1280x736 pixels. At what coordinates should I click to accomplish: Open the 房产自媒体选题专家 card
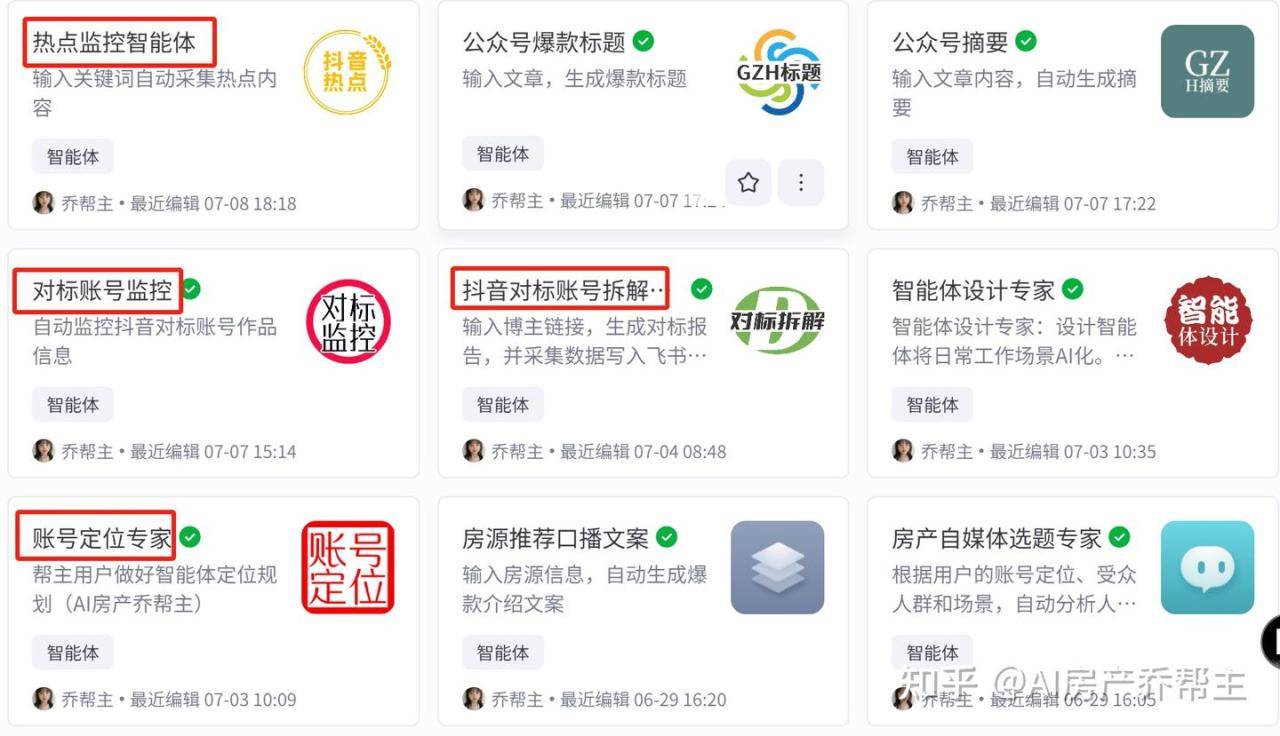point(996,539)
